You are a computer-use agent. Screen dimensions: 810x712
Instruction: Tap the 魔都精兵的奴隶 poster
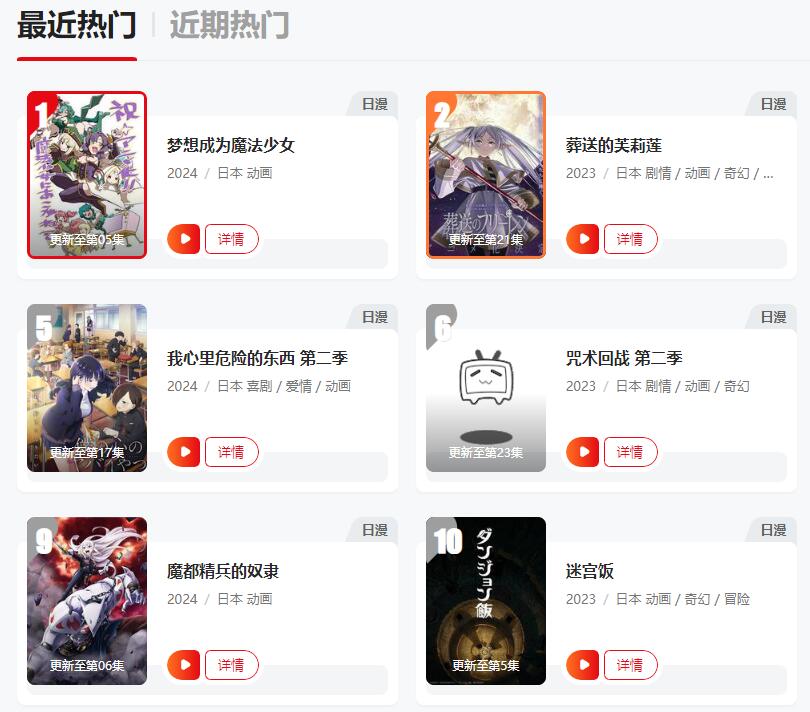[87, 601]
